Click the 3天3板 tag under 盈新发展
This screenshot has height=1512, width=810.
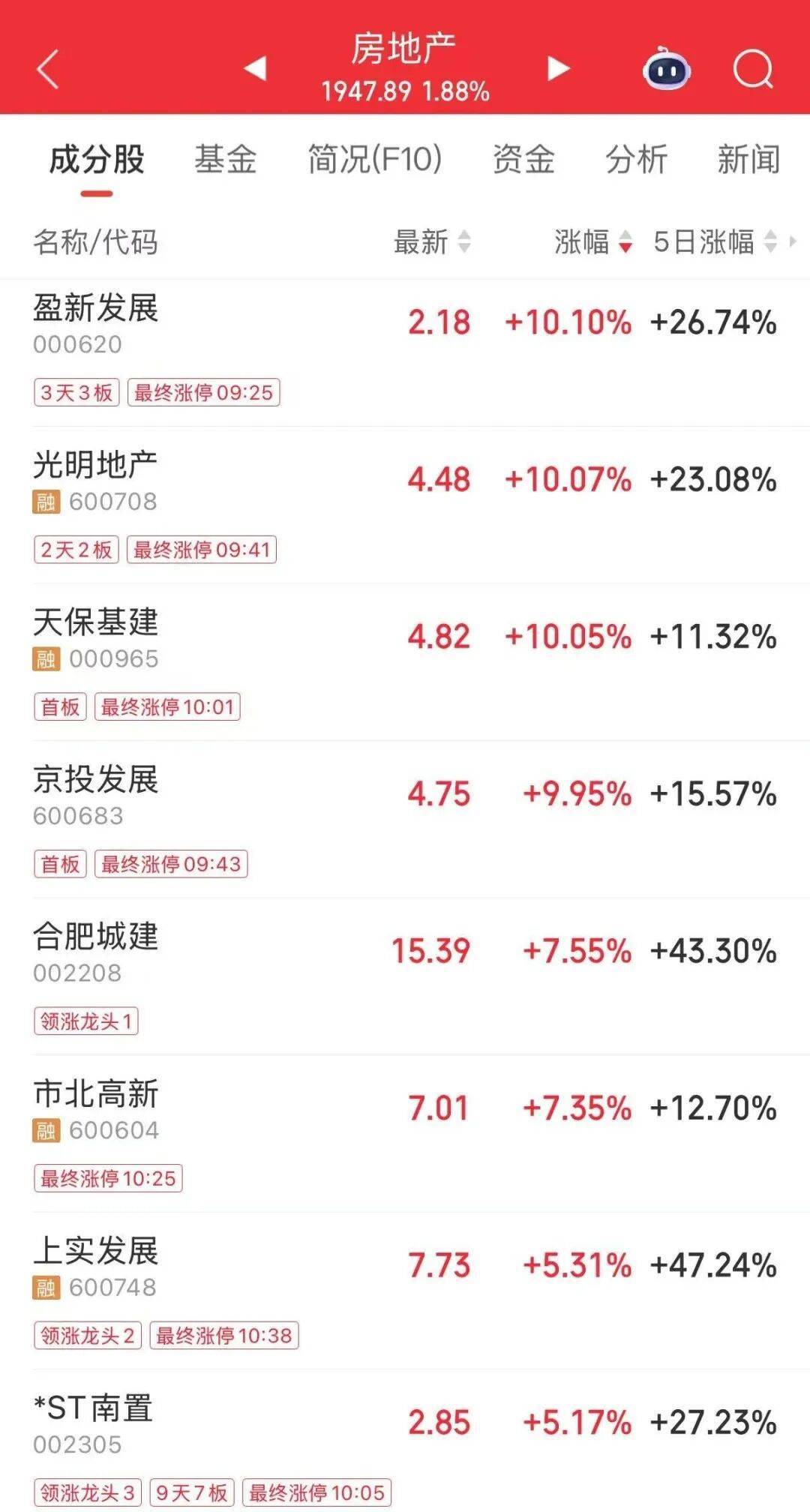[77, 392]
